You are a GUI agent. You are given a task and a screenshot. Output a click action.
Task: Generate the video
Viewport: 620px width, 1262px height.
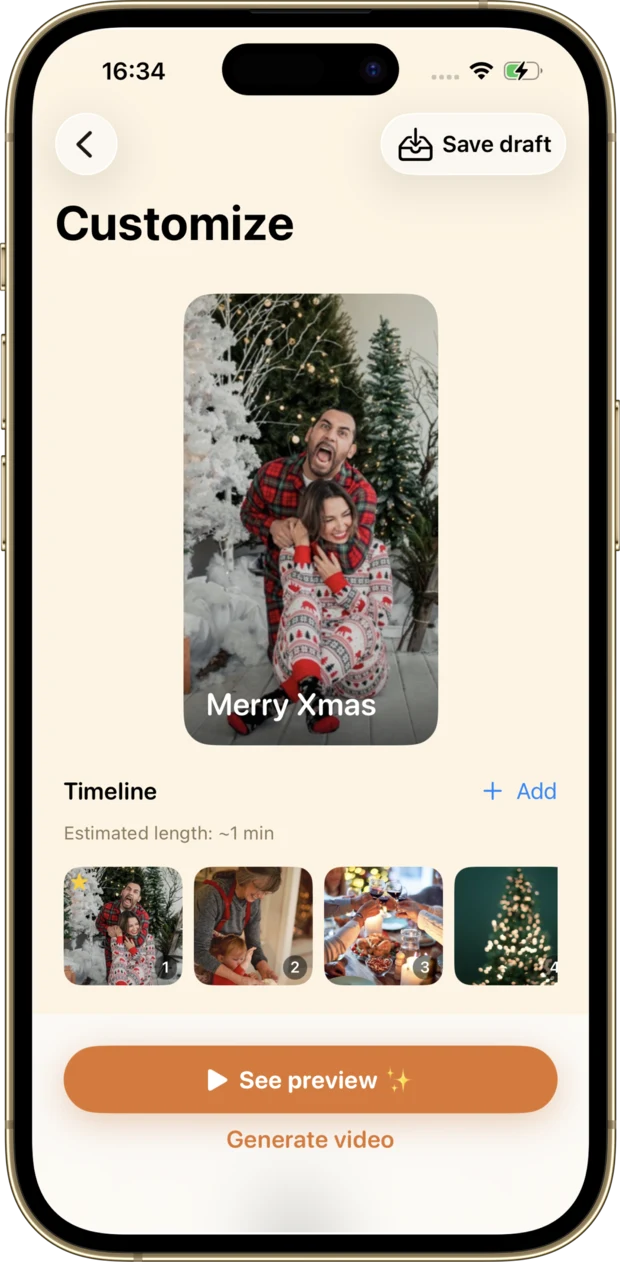310,1139
